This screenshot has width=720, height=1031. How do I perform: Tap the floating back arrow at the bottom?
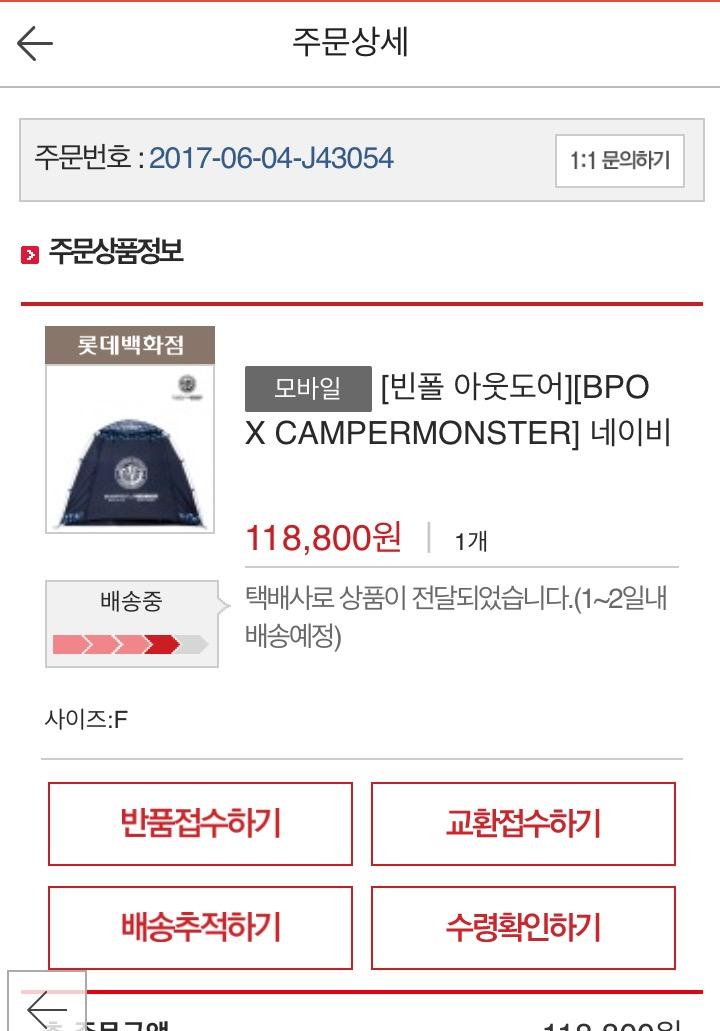coord(46,1003)
